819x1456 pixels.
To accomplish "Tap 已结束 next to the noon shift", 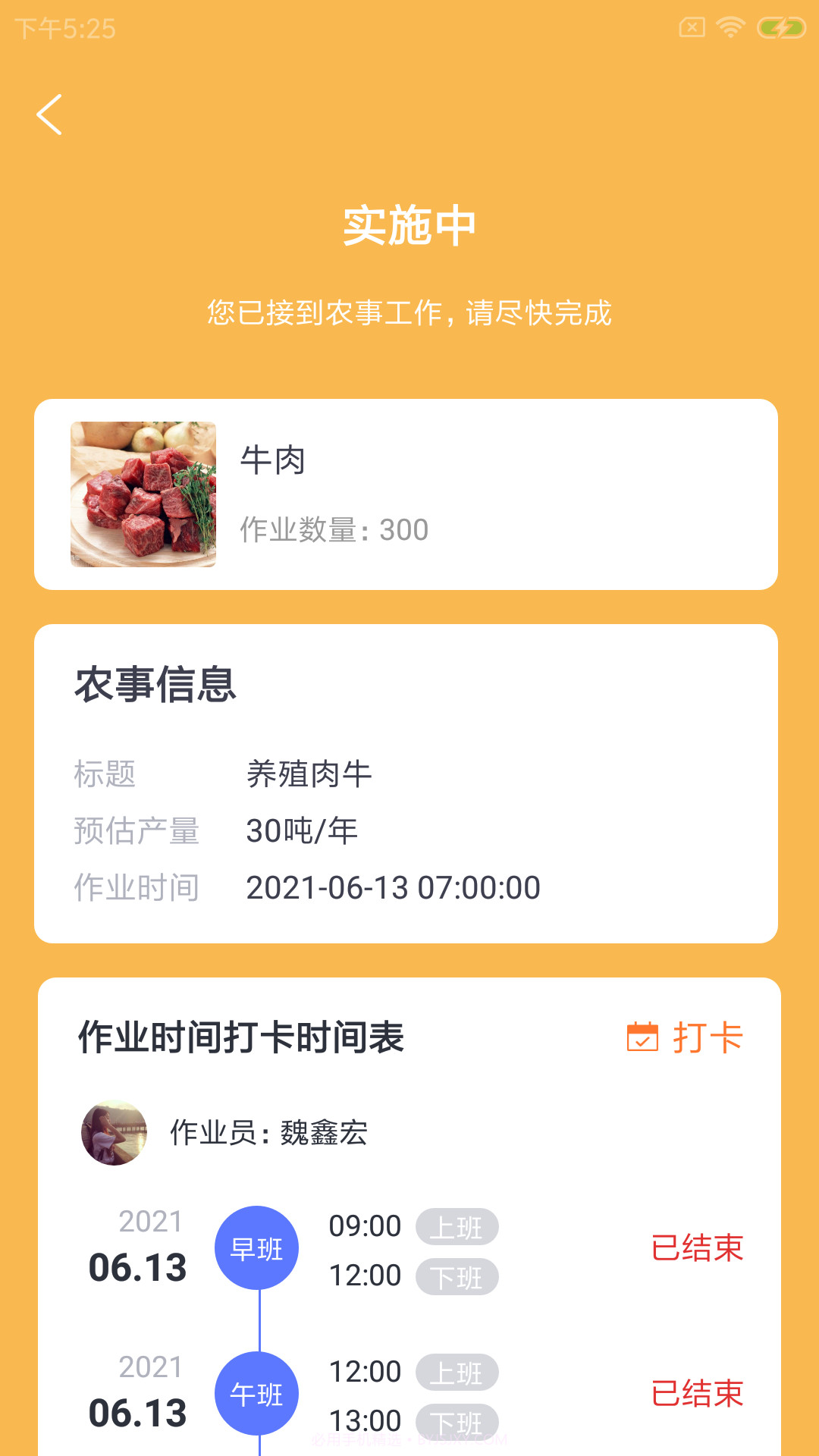I will click(x=697, y=1394).
